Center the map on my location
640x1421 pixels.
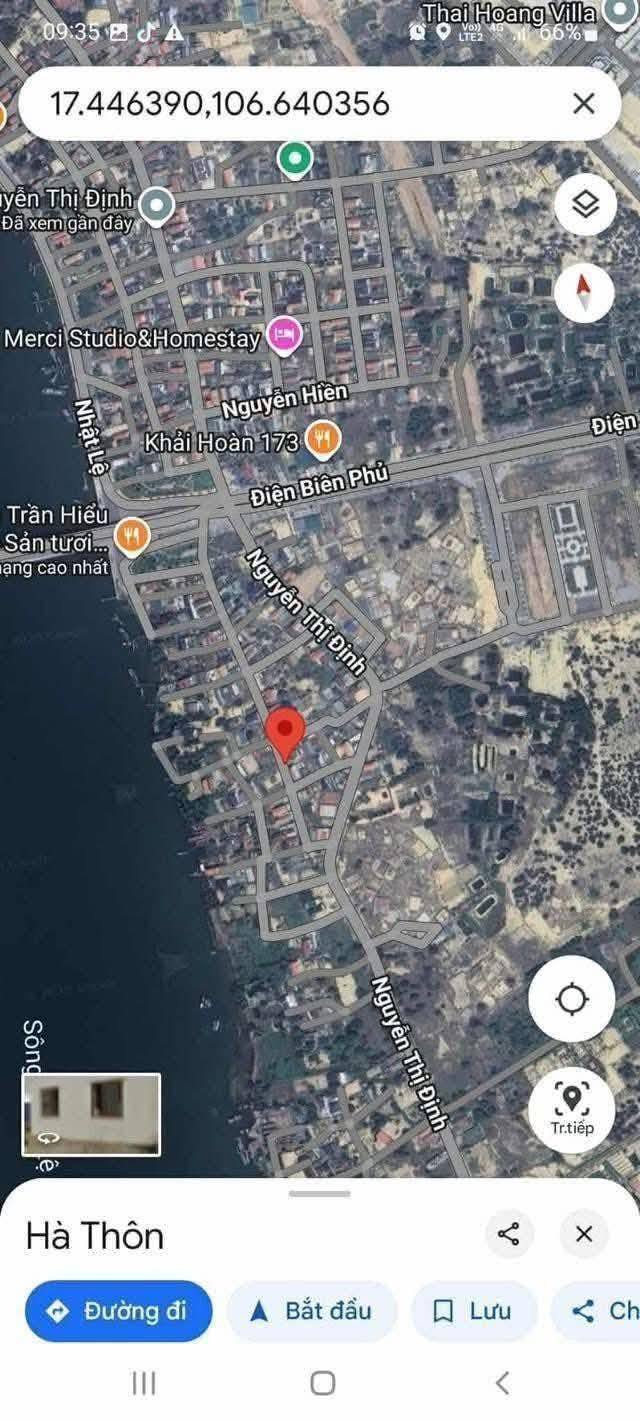click(x=572, y=998)
